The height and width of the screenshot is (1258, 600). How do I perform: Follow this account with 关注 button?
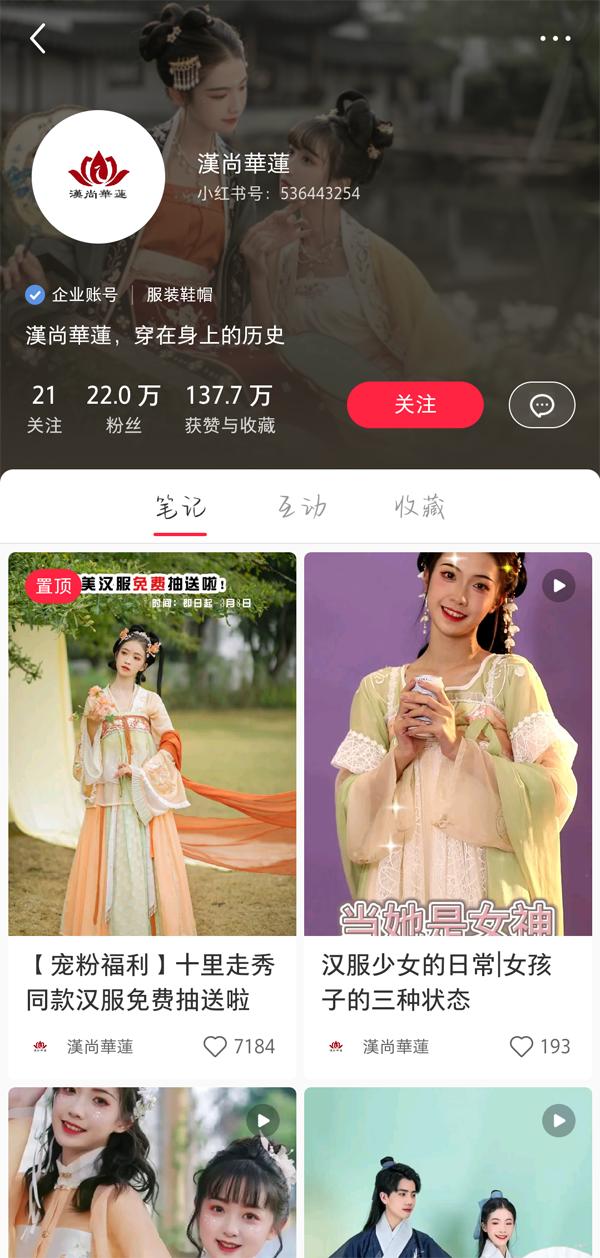(x=415, y=405)
